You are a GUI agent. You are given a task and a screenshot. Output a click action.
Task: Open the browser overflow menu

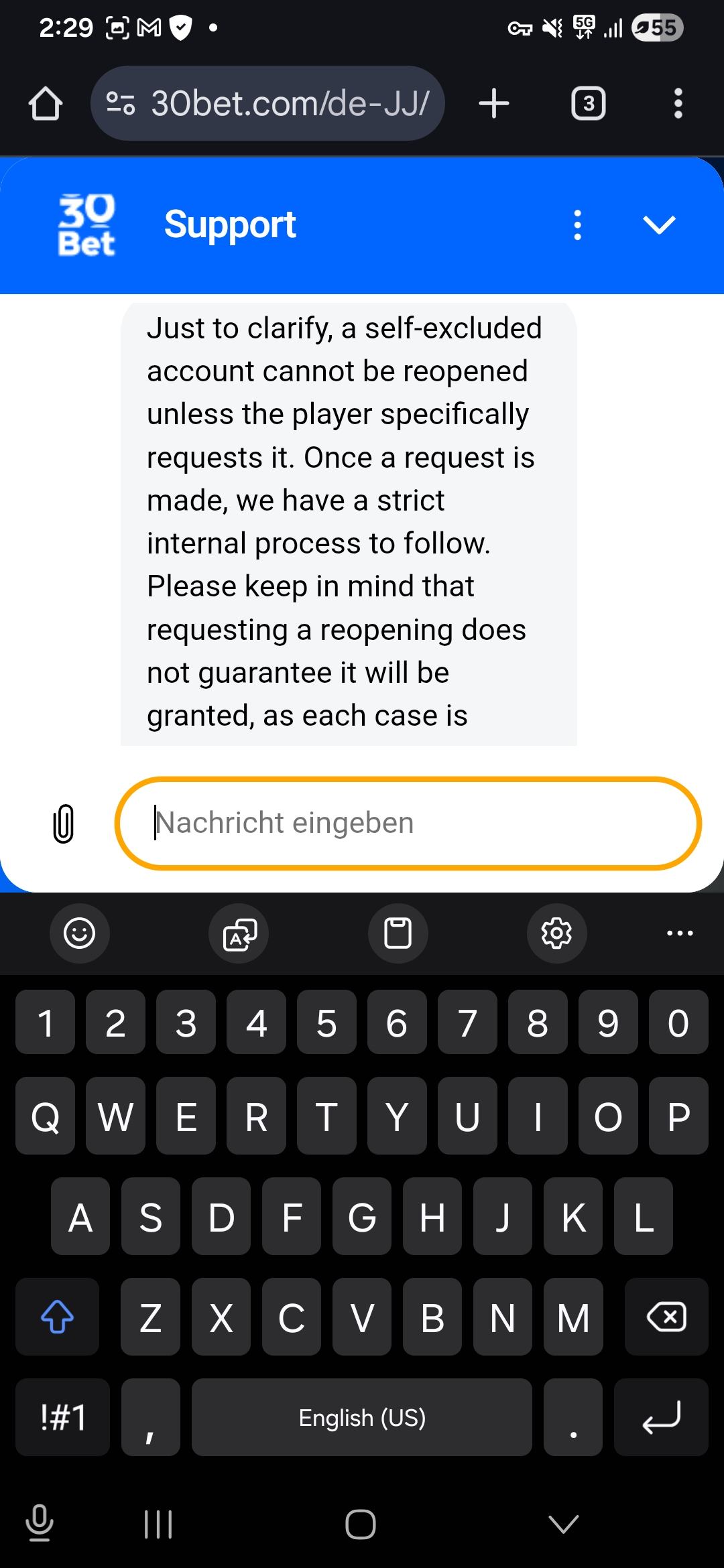point(678,104)
